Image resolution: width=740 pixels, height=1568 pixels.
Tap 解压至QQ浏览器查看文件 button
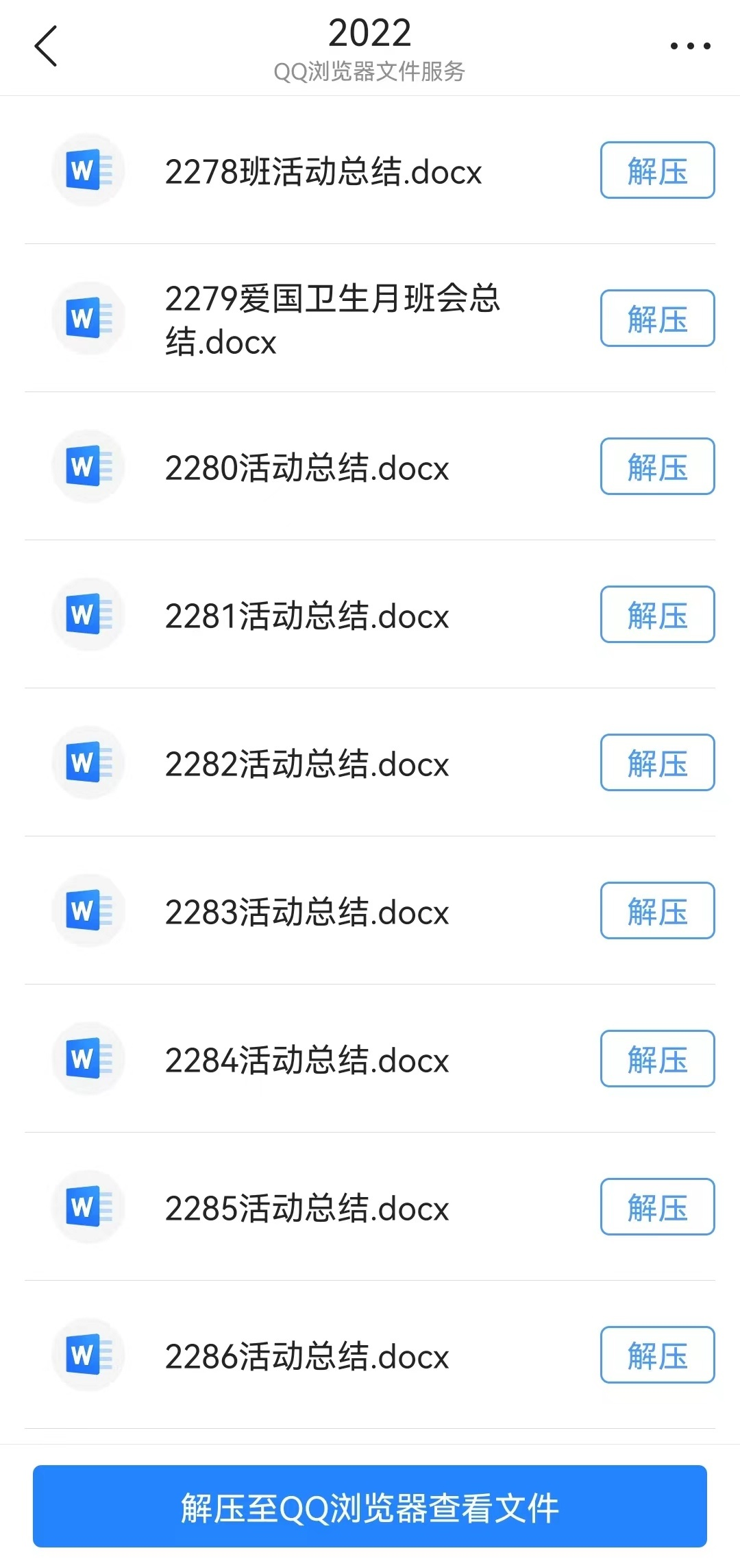tap(370, 1507)
